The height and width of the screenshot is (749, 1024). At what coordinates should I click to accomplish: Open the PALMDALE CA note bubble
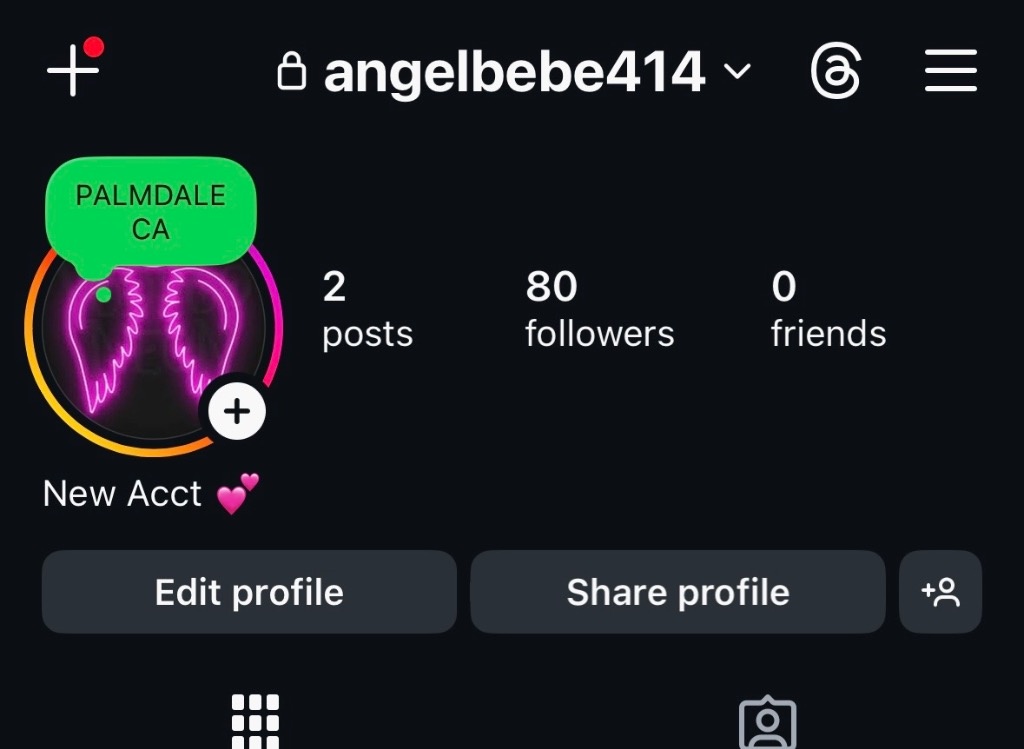pos(151,212)
